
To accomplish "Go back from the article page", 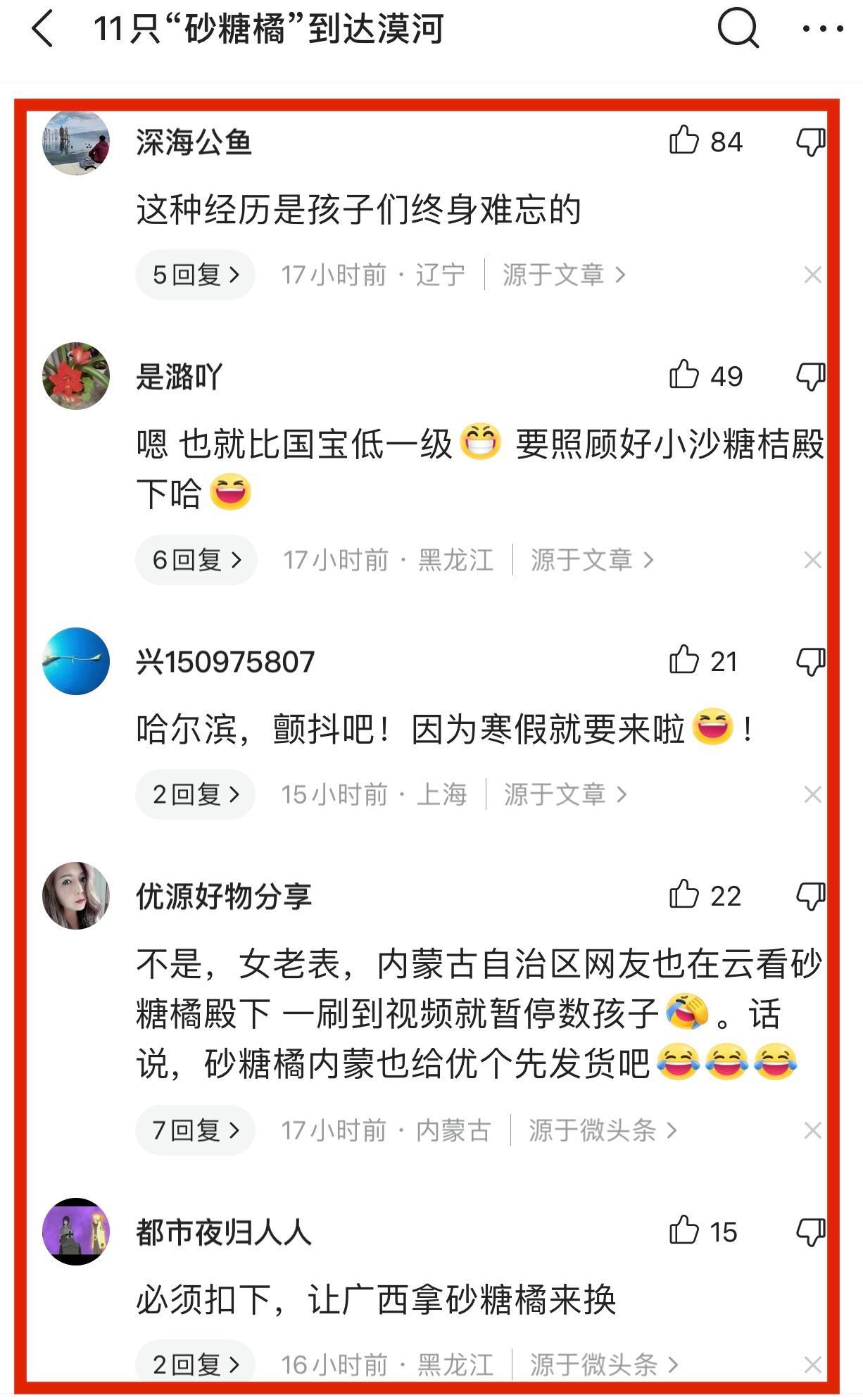I will coord(44,30).
